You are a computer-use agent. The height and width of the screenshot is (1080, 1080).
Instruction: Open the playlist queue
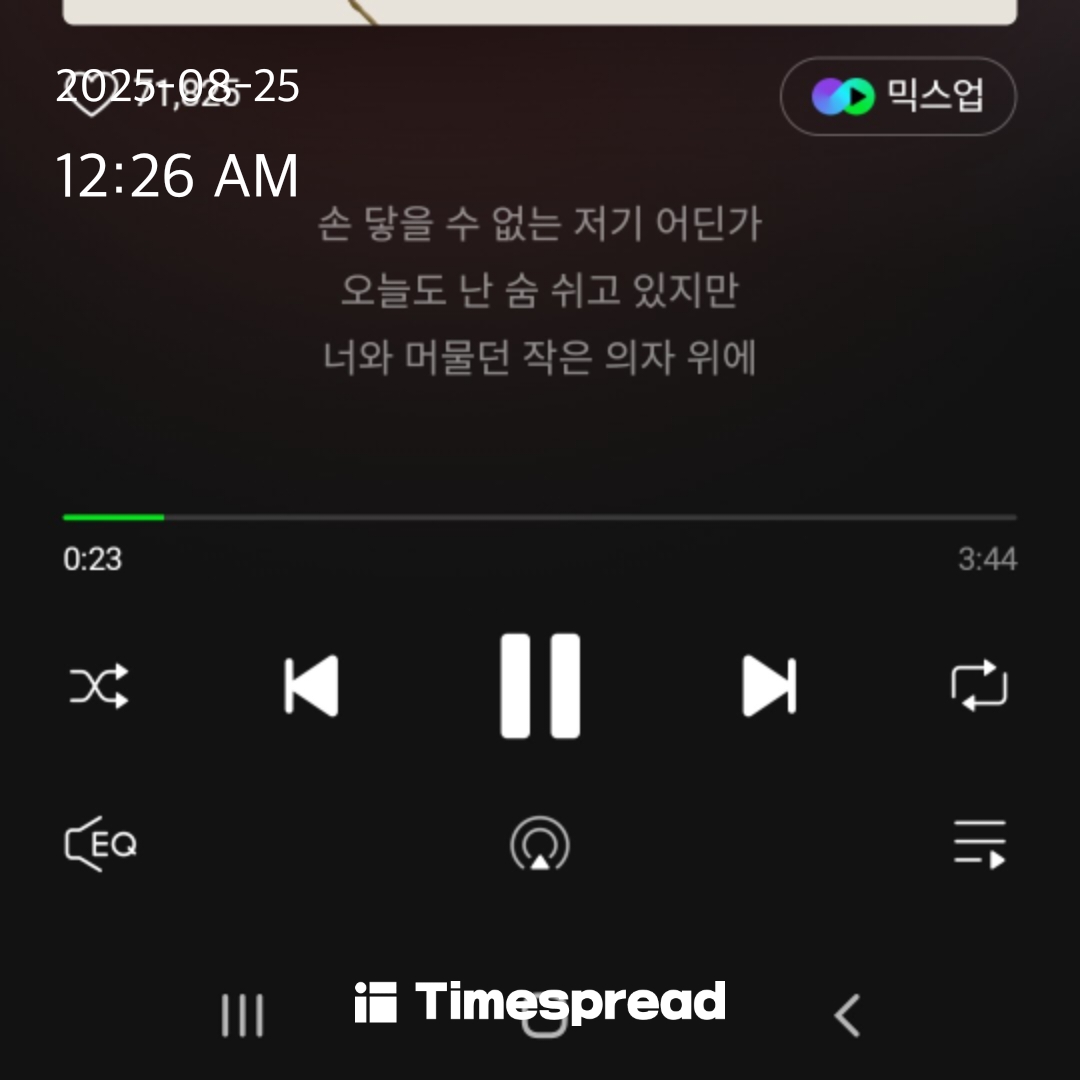(979, 845)
